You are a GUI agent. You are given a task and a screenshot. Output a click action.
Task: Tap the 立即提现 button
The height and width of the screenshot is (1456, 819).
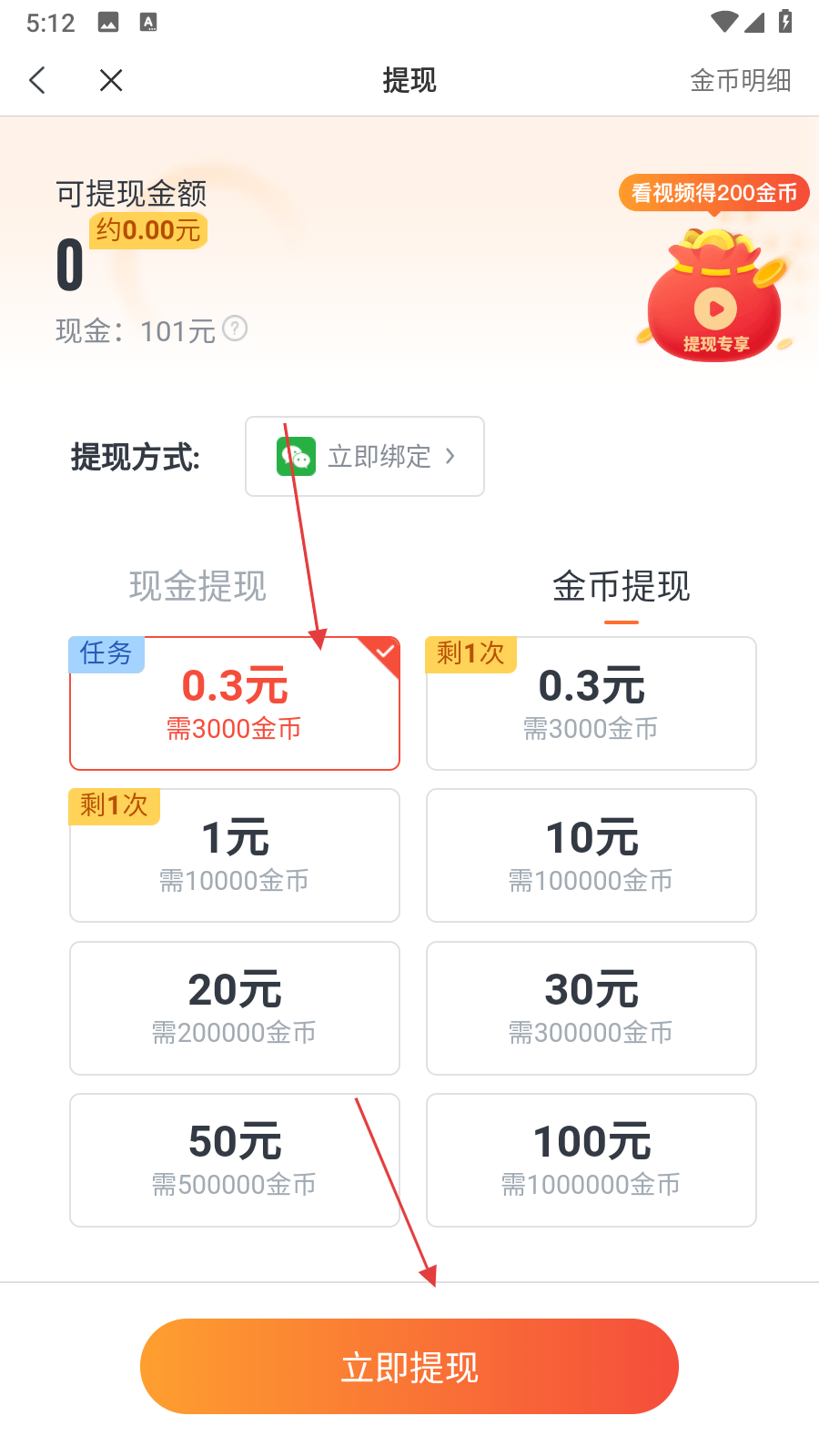click(409, 1366)
